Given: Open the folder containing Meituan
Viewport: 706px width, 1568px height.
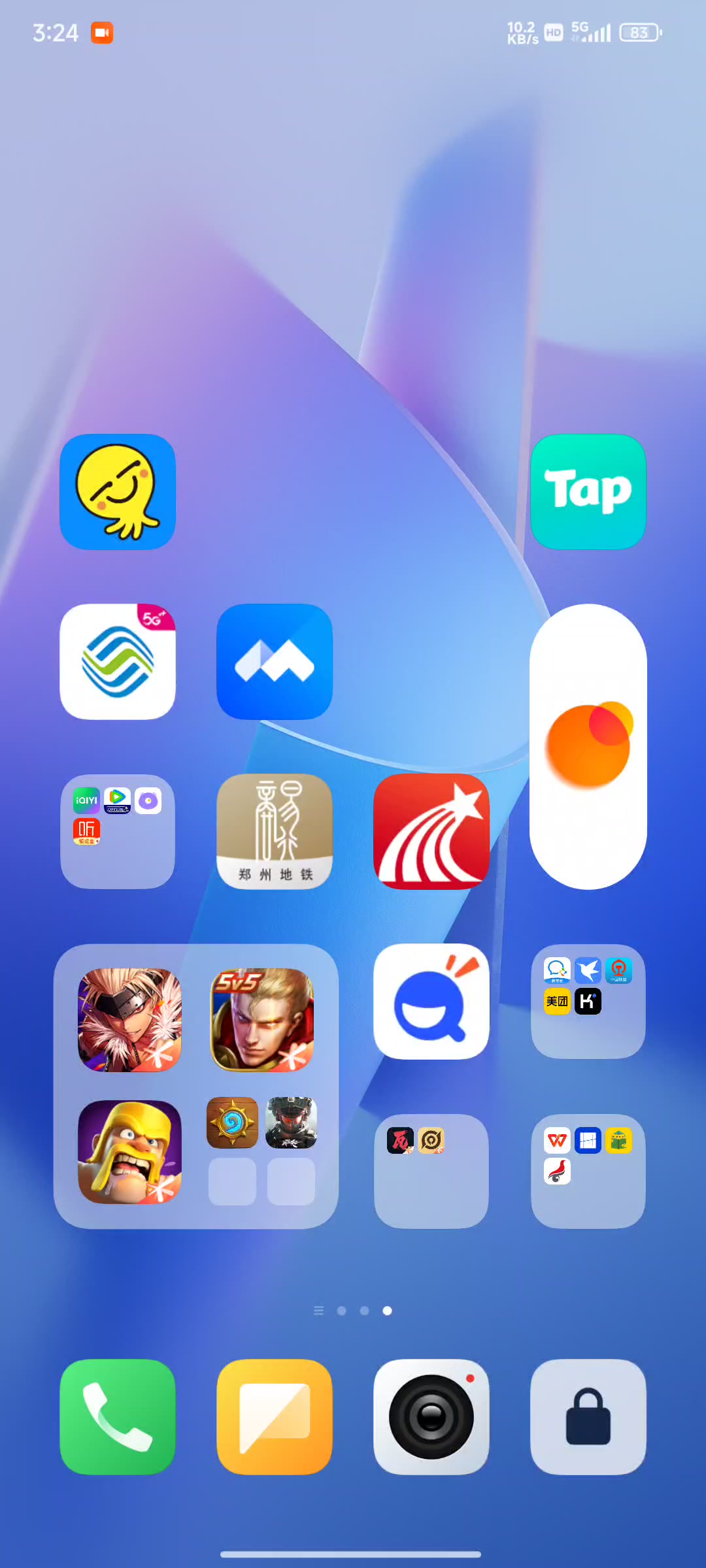Looking at the screenshot, I should coord(588,1001).
